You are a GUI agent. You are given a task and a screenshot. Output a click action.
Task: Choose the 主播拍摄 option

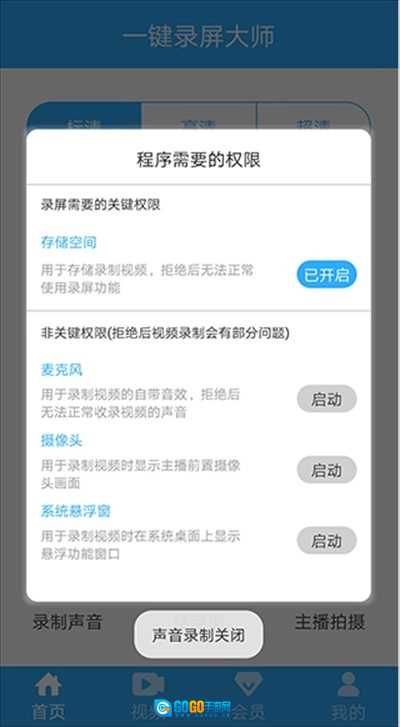point(330,622)
